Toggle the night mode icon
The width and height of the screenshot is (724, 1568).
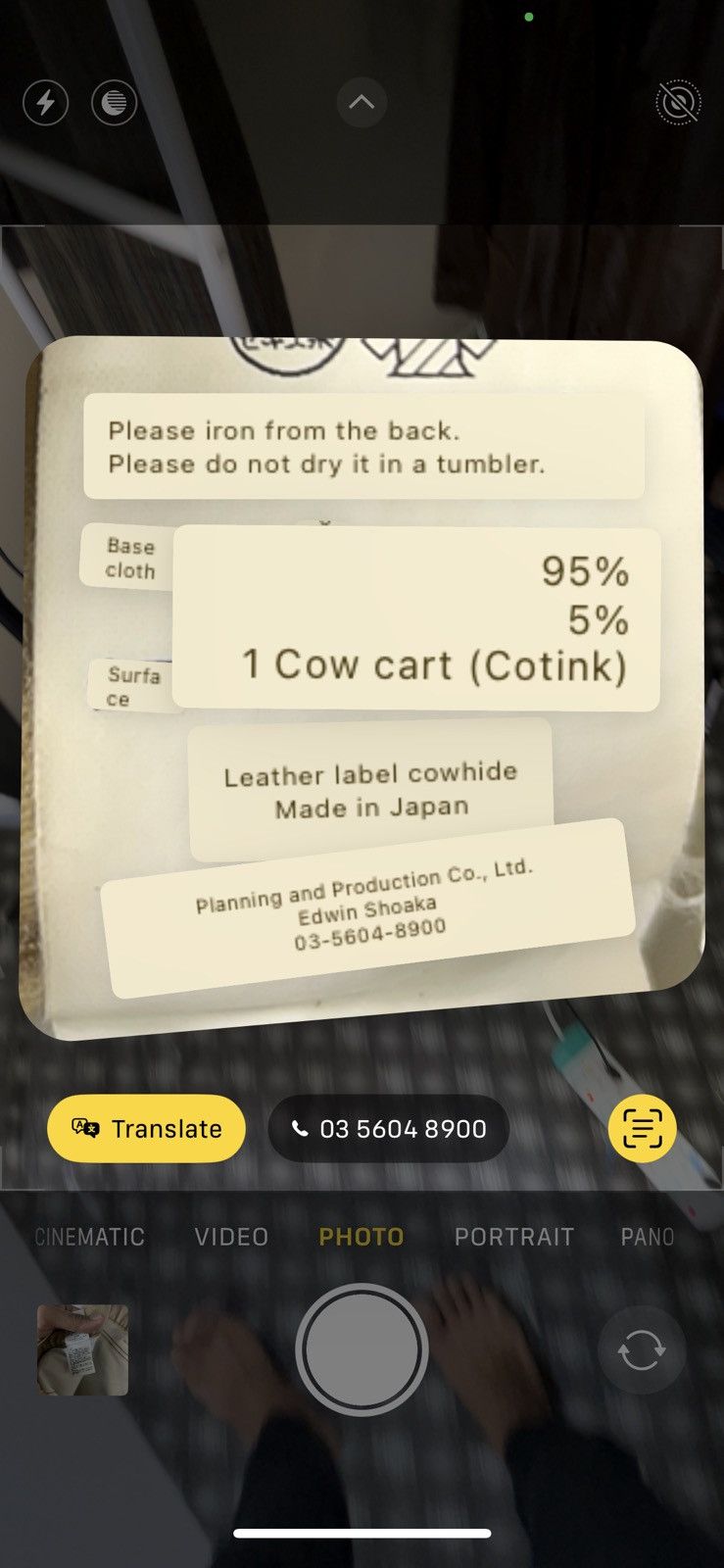click(x=114, y=102)
